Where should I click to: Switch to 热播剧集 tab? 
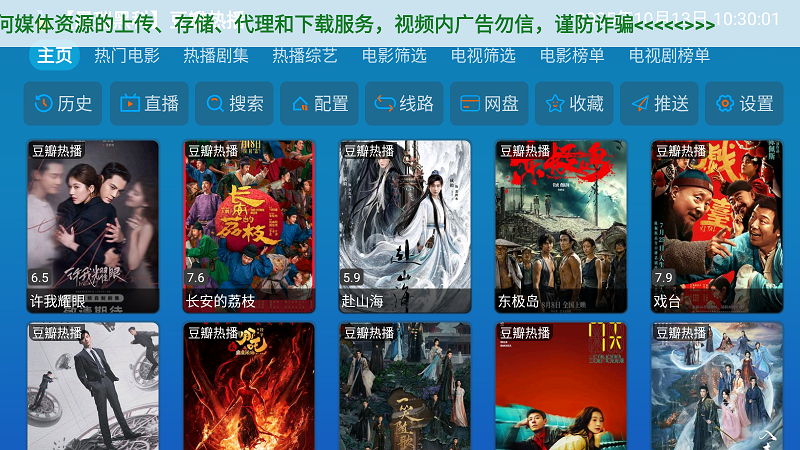[x=216, y=56]
